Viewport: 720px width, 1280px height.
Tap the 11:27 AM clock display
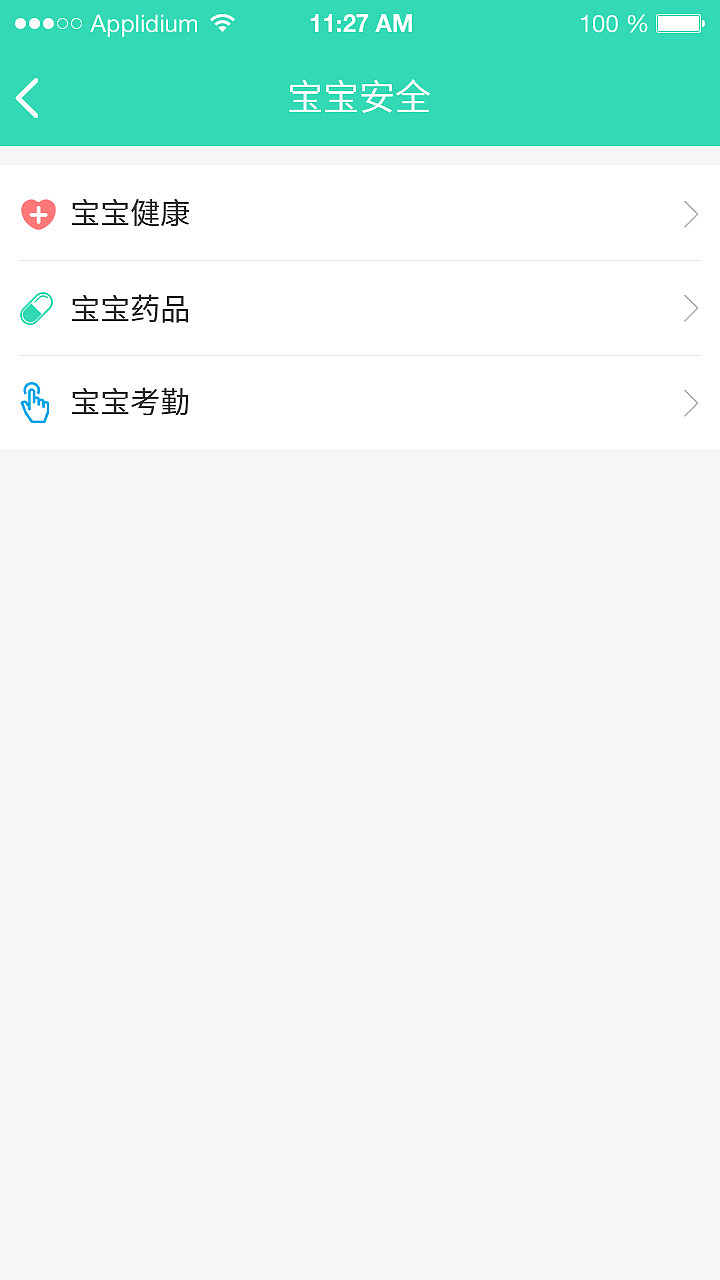(x=361, y=23)
